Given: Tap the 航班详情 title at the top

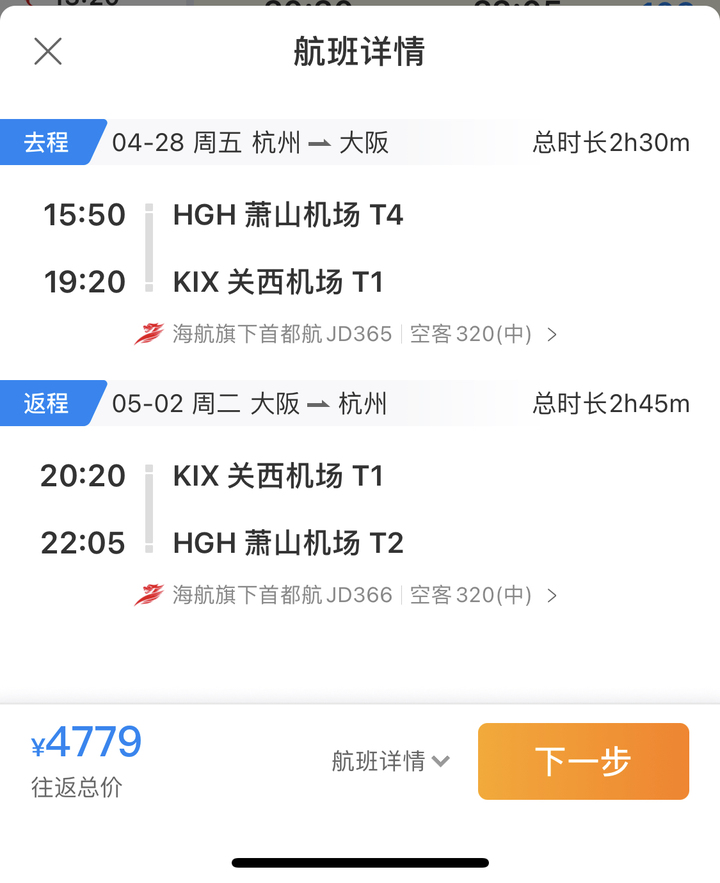Looking at the screenshot, I should [360, 52].
